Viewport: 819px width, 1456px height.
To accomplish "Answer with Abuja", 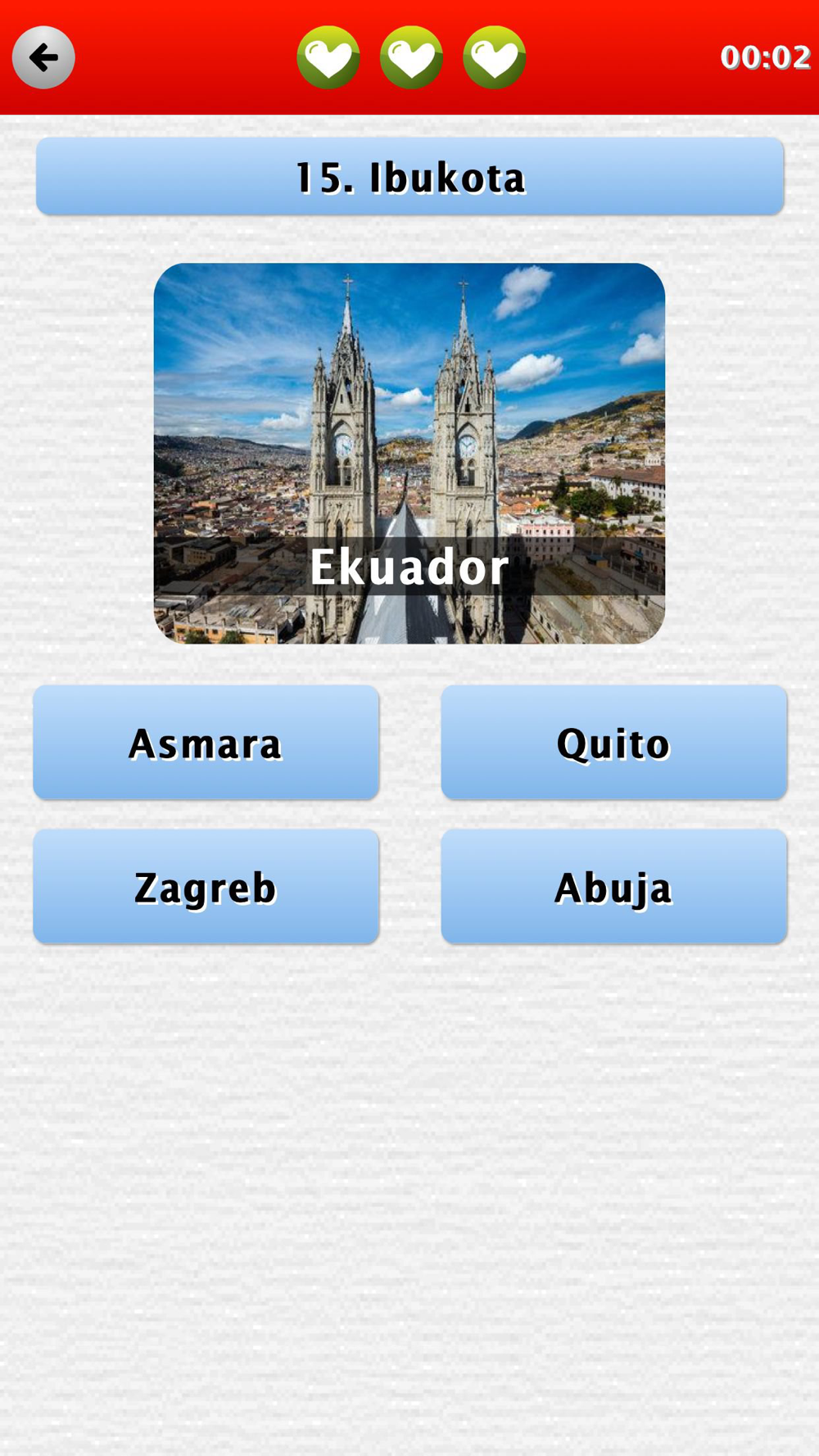I will [613, 887].
